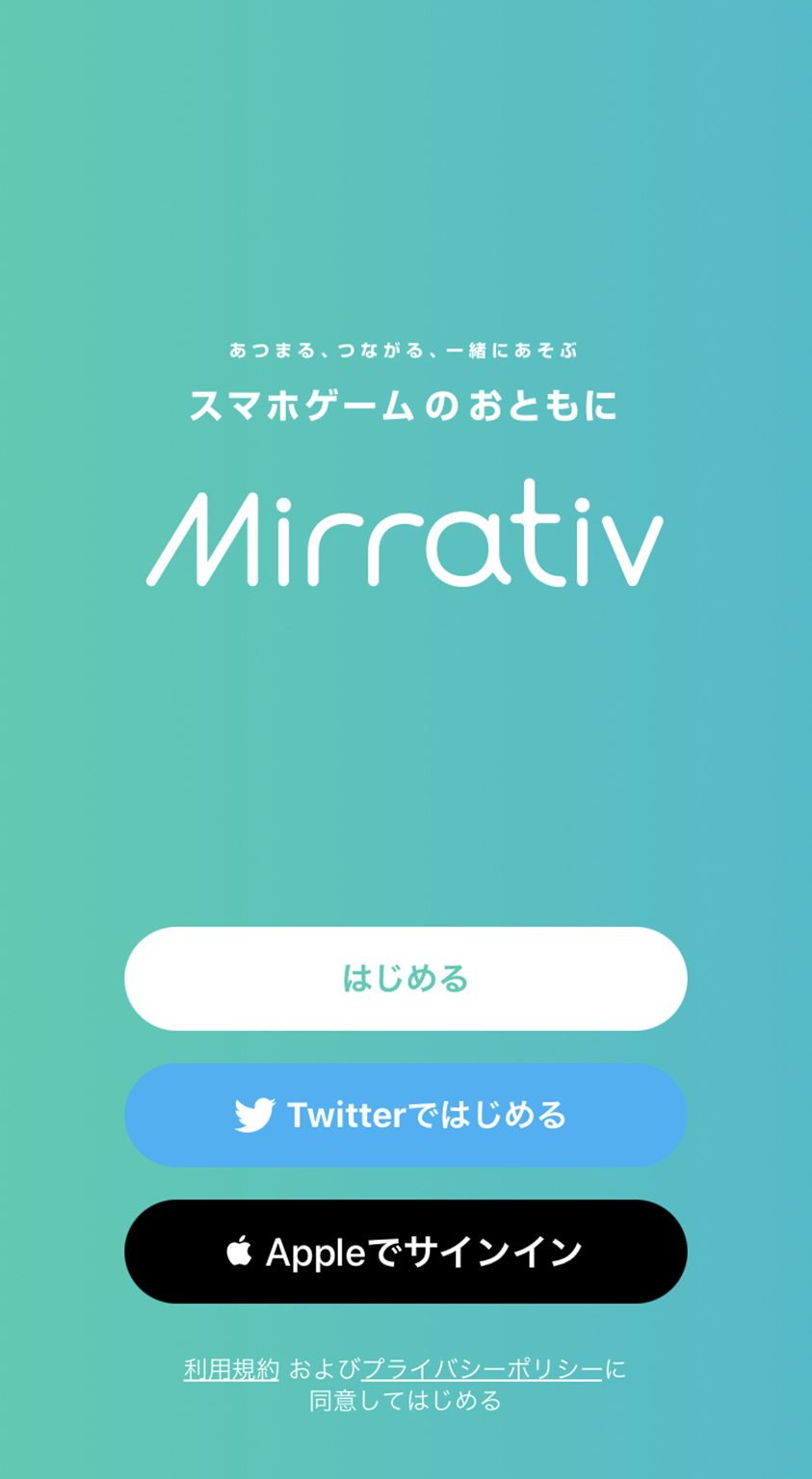Open the 利用規約 link
The image size is (812, 1479).
click(x=231, y=1369)
